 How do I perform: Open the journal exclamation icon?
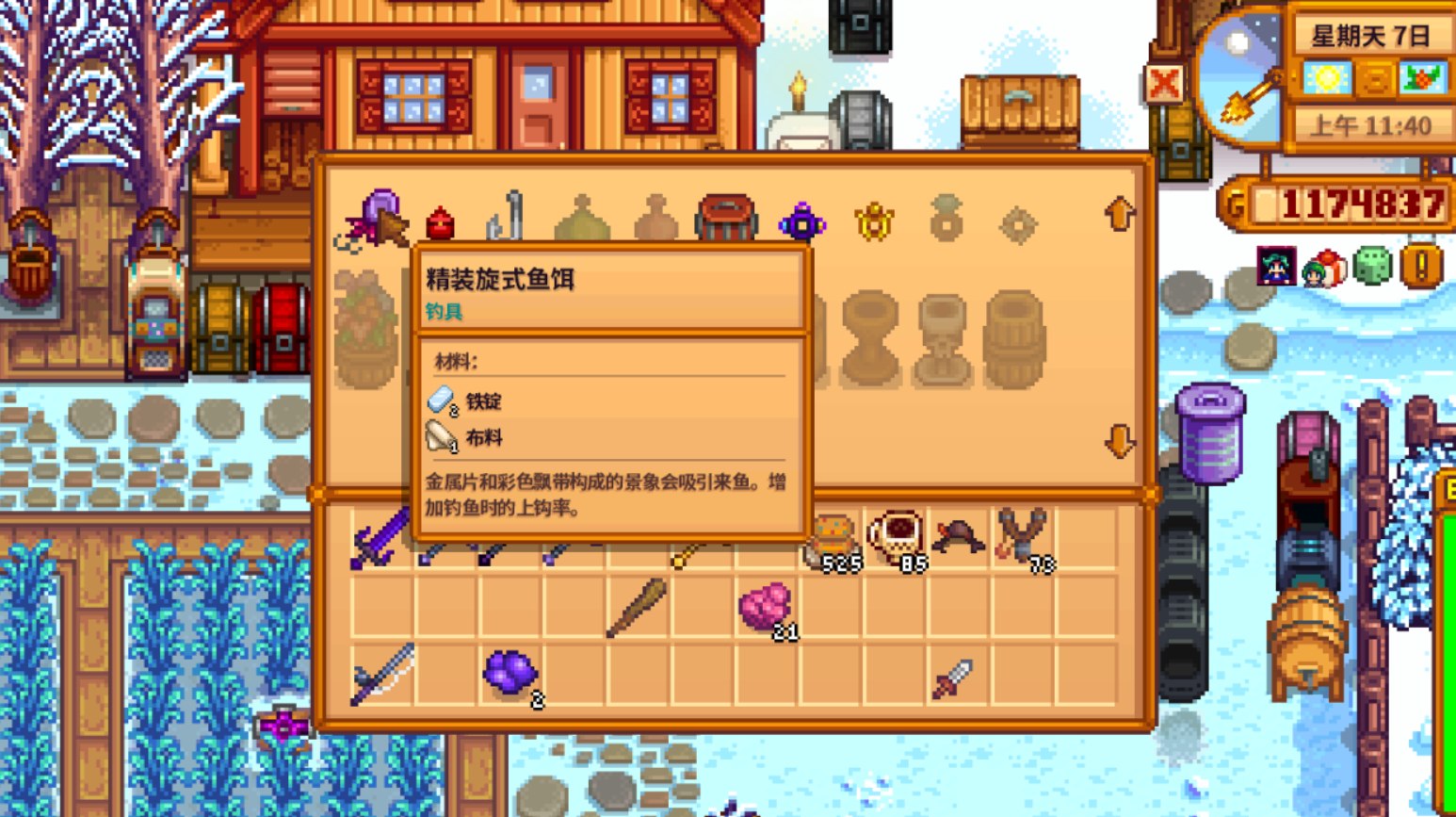pyautogui.click(x=1419, y=268)
